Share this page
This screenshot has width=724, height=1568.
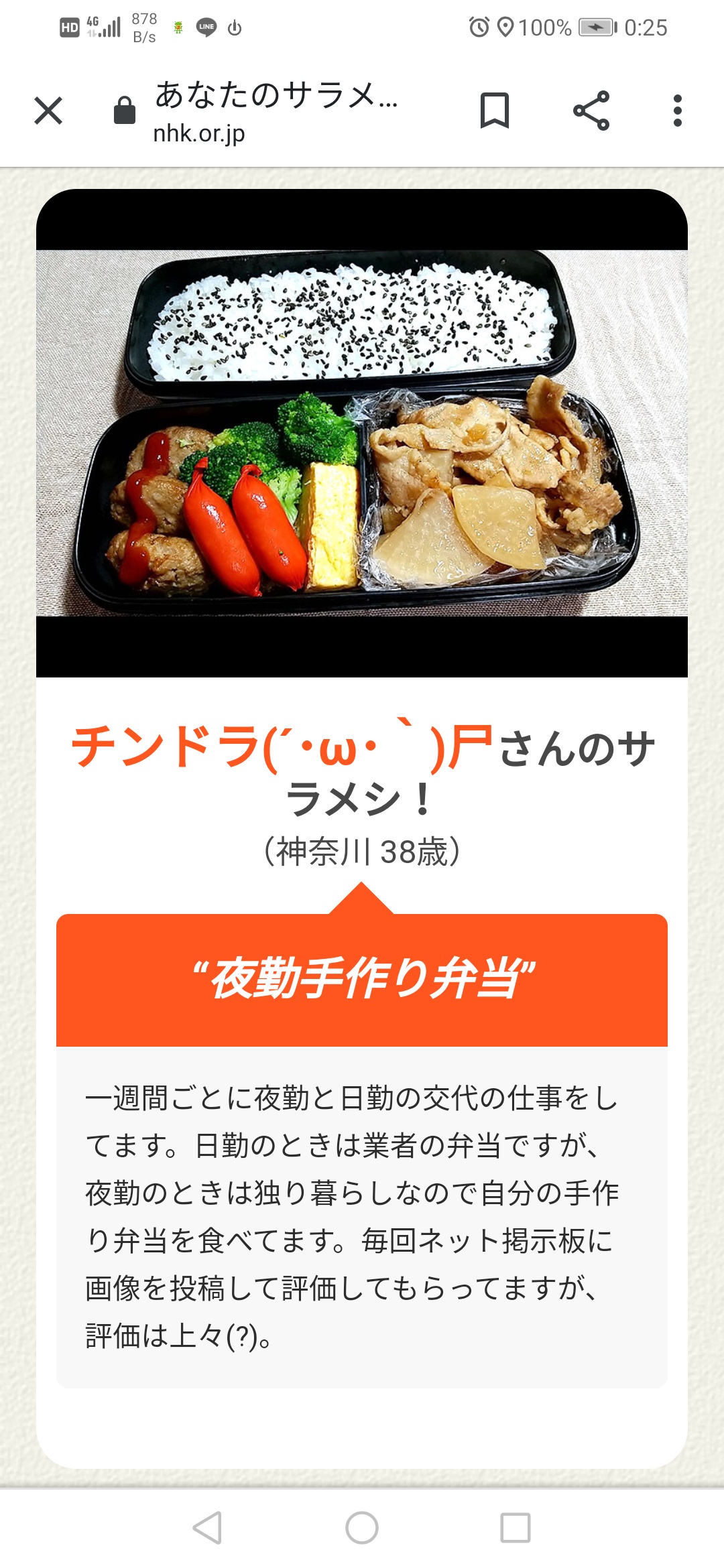(x=591, y=111)
